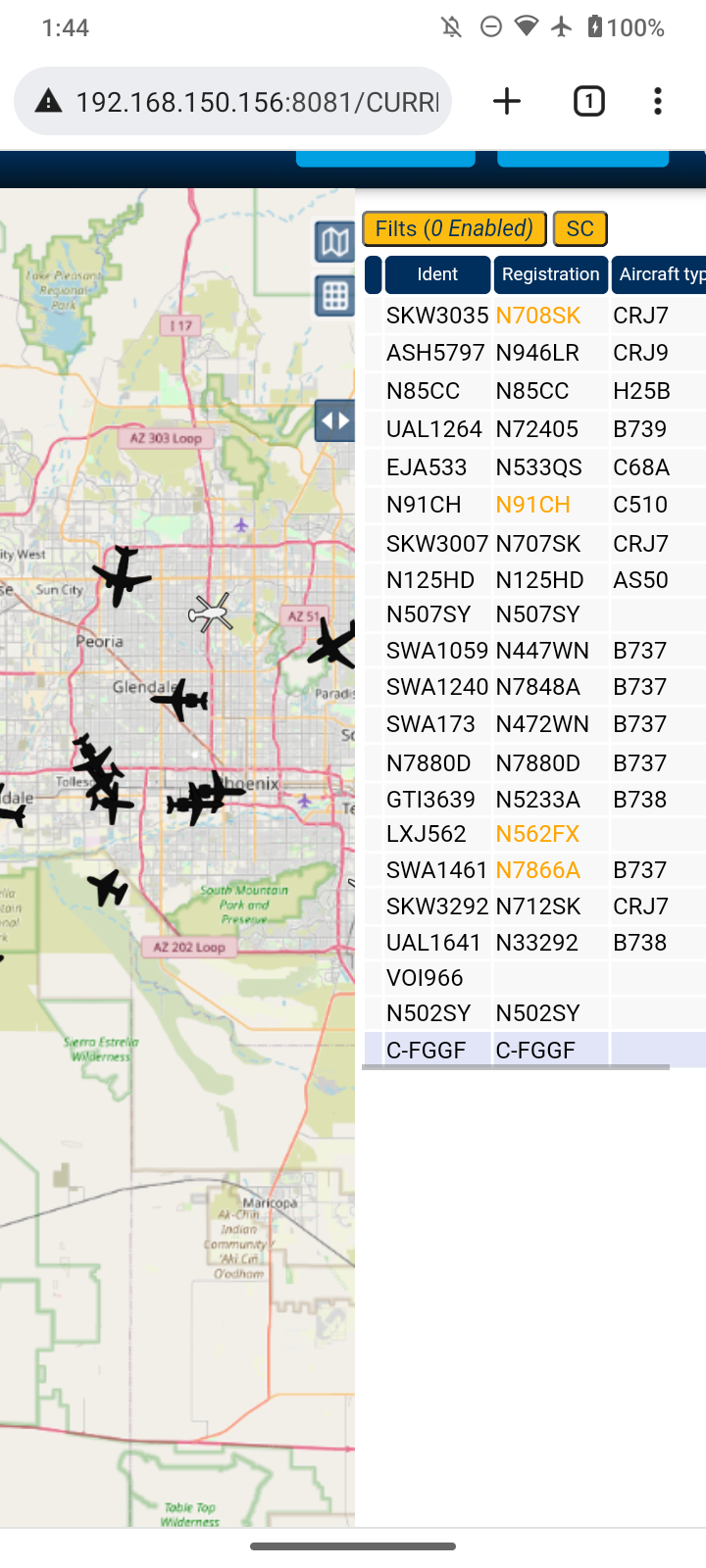The height and width of the screenshot is (1568, 706).
Task: Tap the SC button
Action: pyautogui.click(x=580, y=228)
